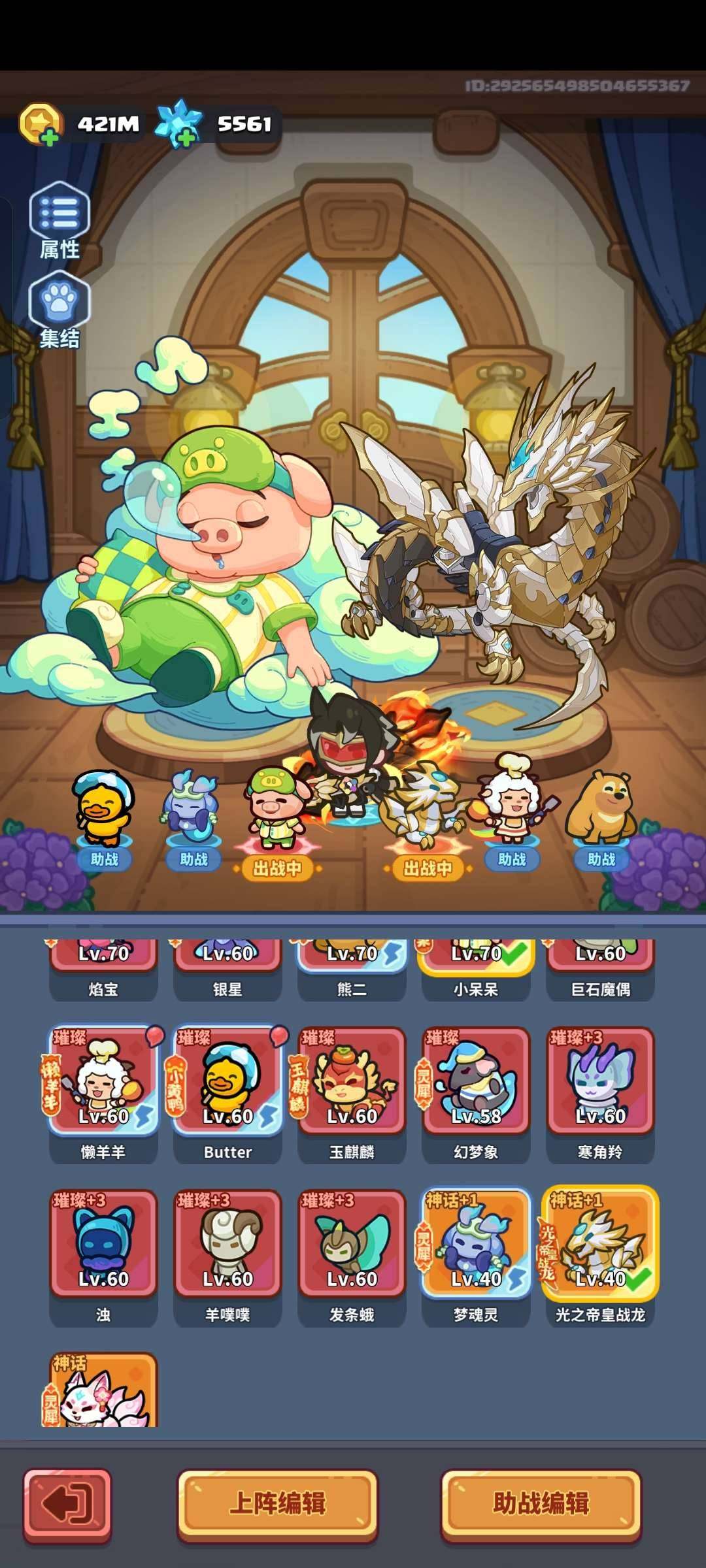706x1568 pixels.
Task: Open the 属性 attributes panel
Action: [59, 220]
